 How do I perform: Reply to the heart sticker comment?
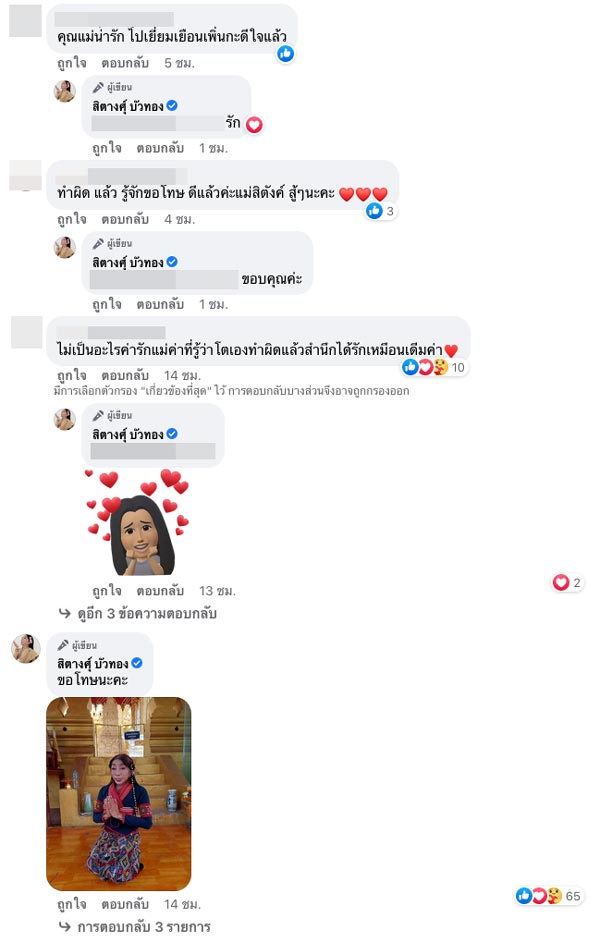pyautogui.click(x=160, y=590)
